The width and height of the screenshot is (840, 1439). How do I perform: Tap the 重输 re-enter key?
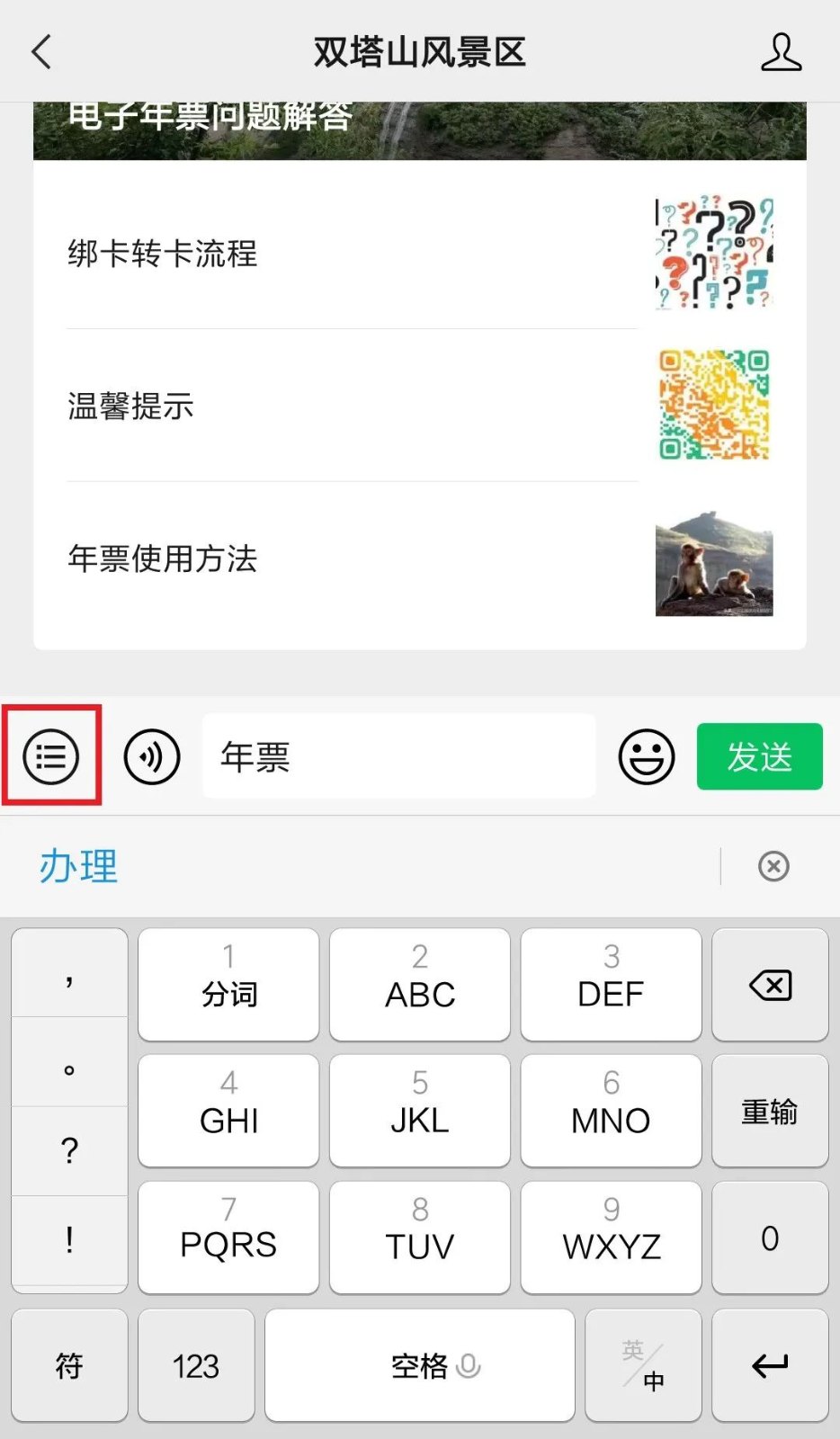click(x=770, y=1112)
